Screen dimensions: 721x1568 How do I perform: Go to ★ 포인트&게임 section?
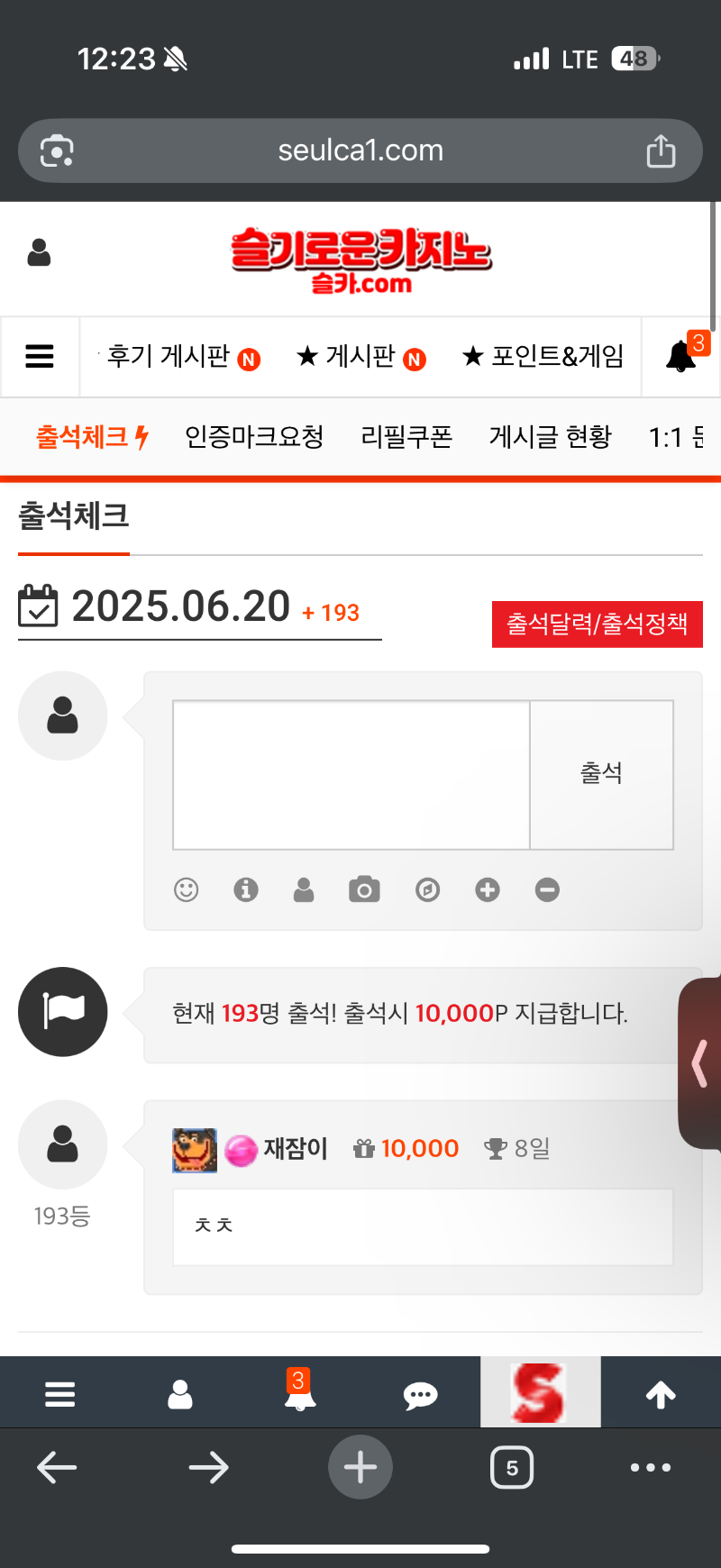543,357
